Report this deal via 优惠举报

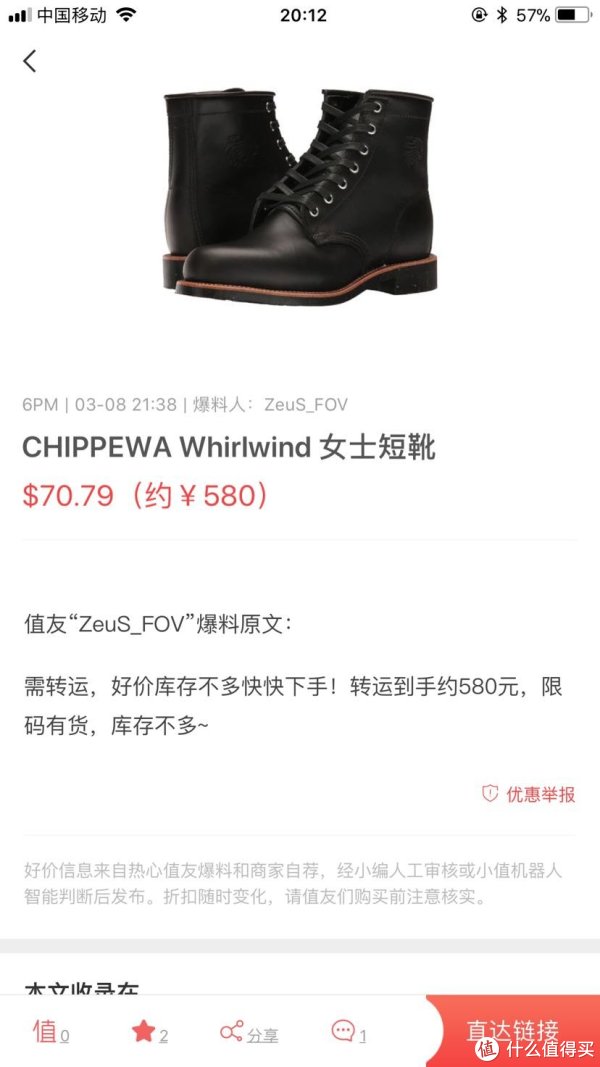(529, 793)
